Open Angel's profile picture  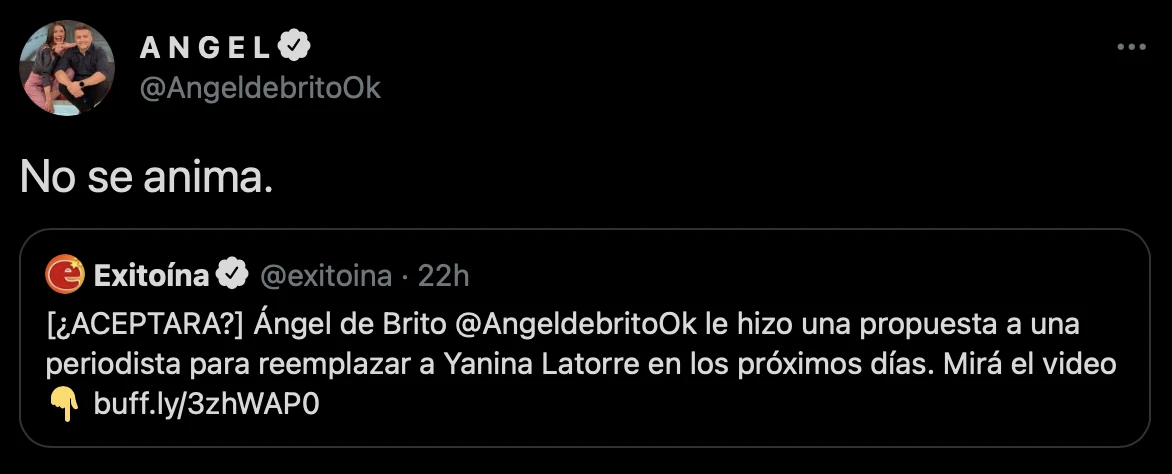point(67,68)
